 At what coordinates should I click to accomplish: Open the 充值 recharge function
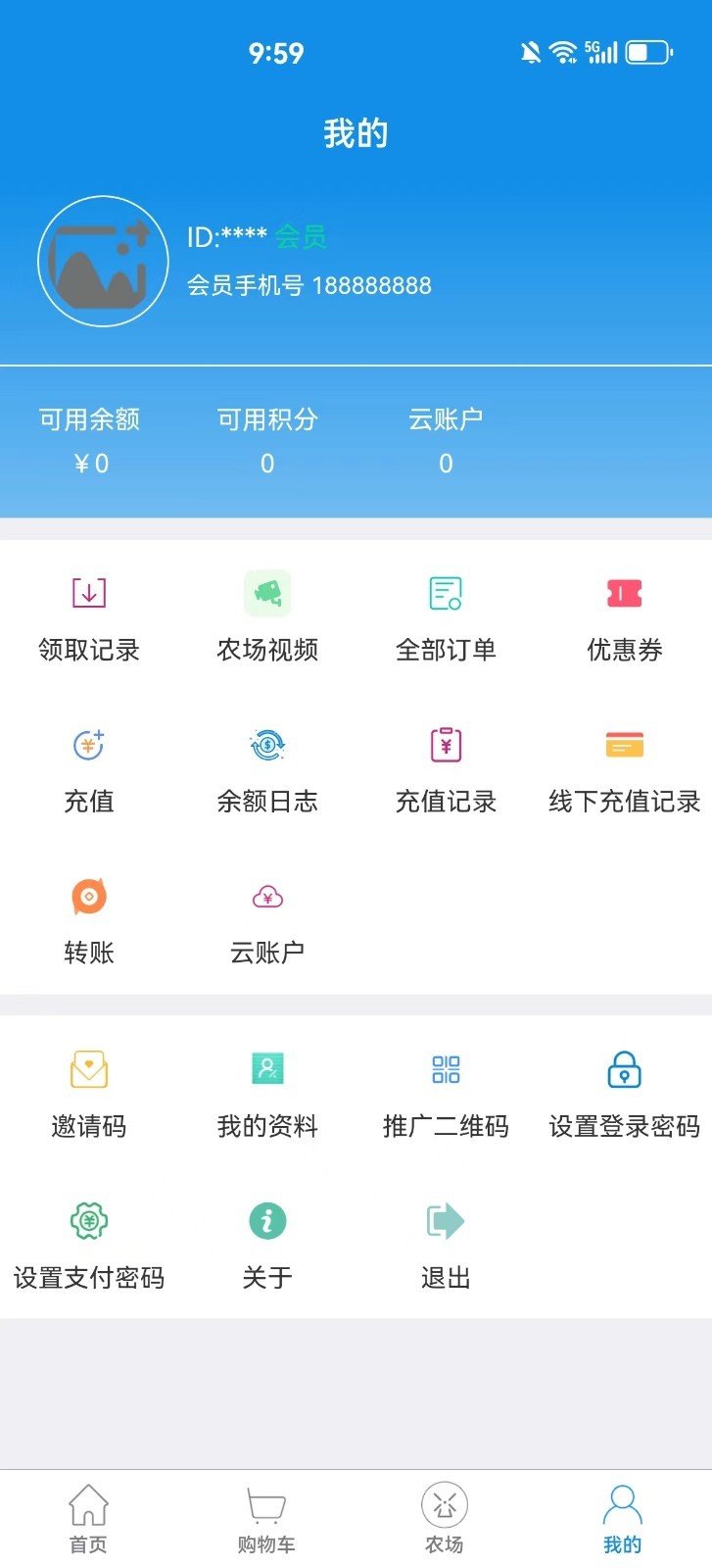[88, 767]
